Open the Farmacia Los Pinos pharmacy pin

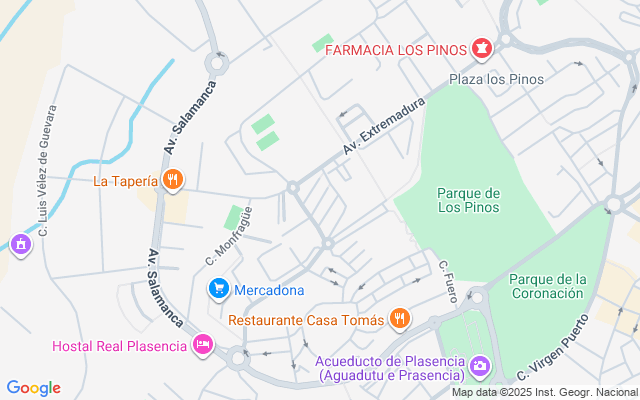click(482, 49)
